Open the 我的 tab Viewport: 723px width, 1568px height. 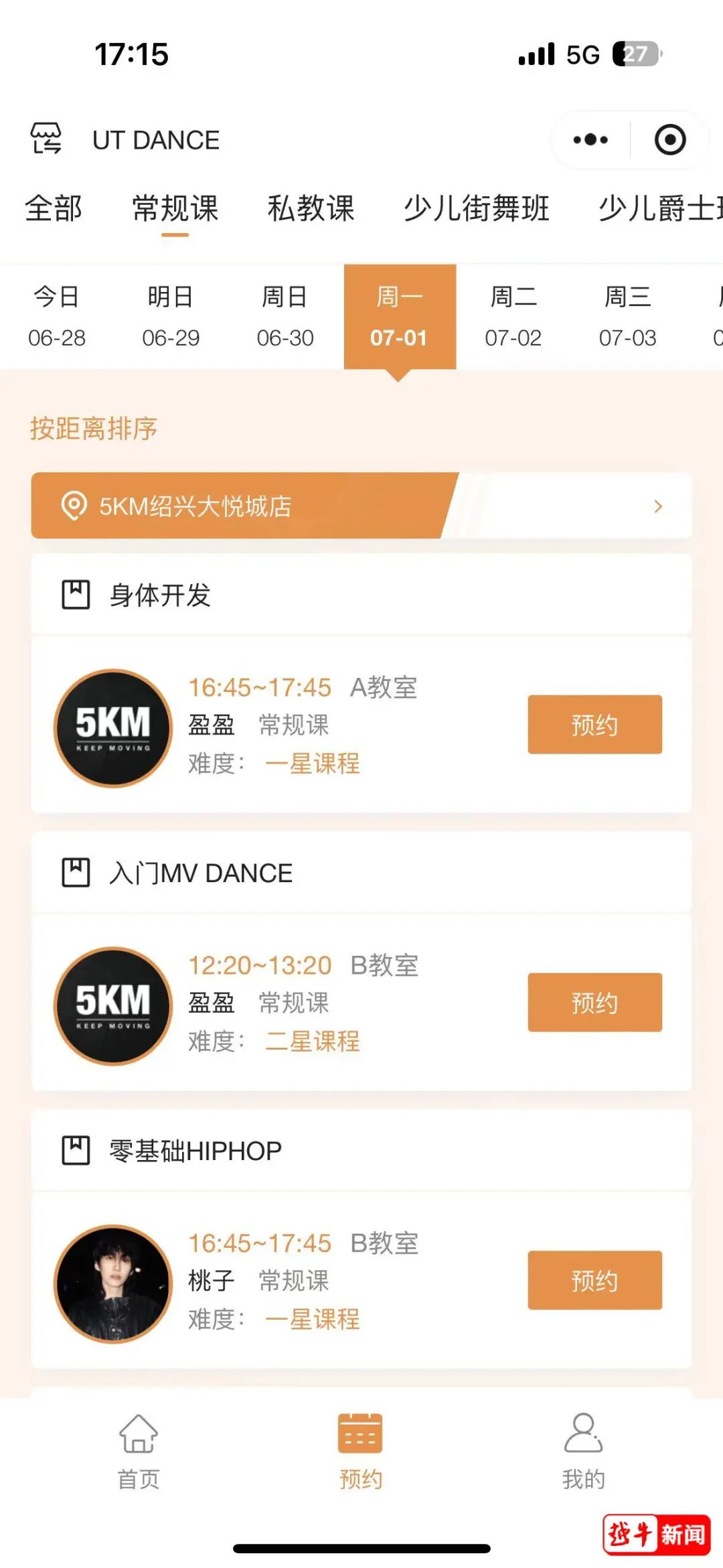(583, 1451)
